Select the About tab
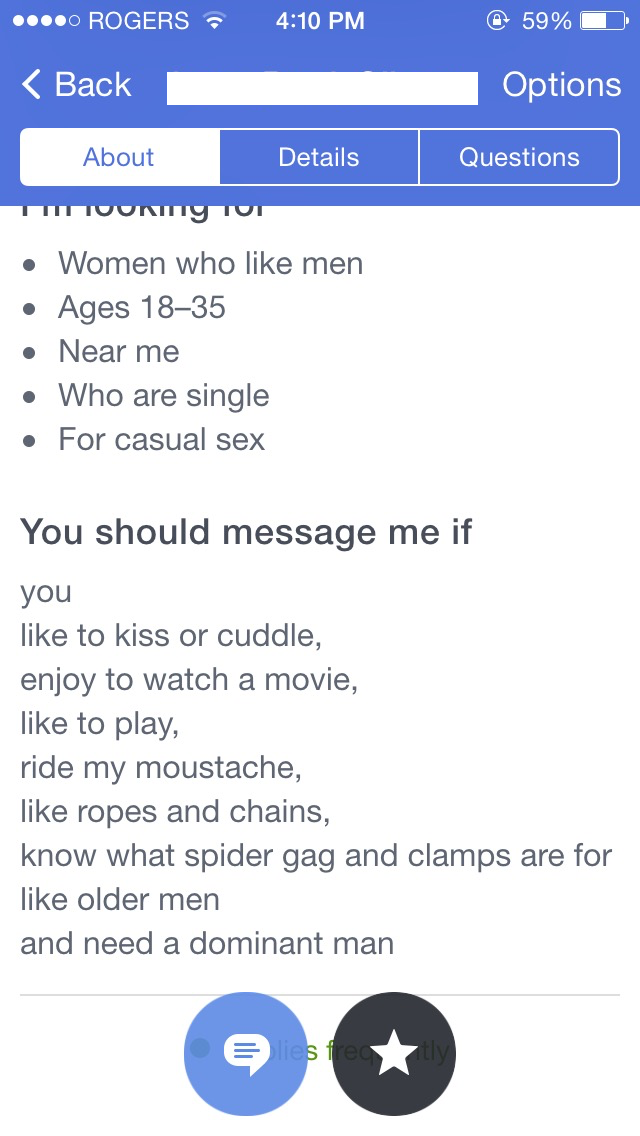This screenshot has height=1136, width=640. click(119, 157)
